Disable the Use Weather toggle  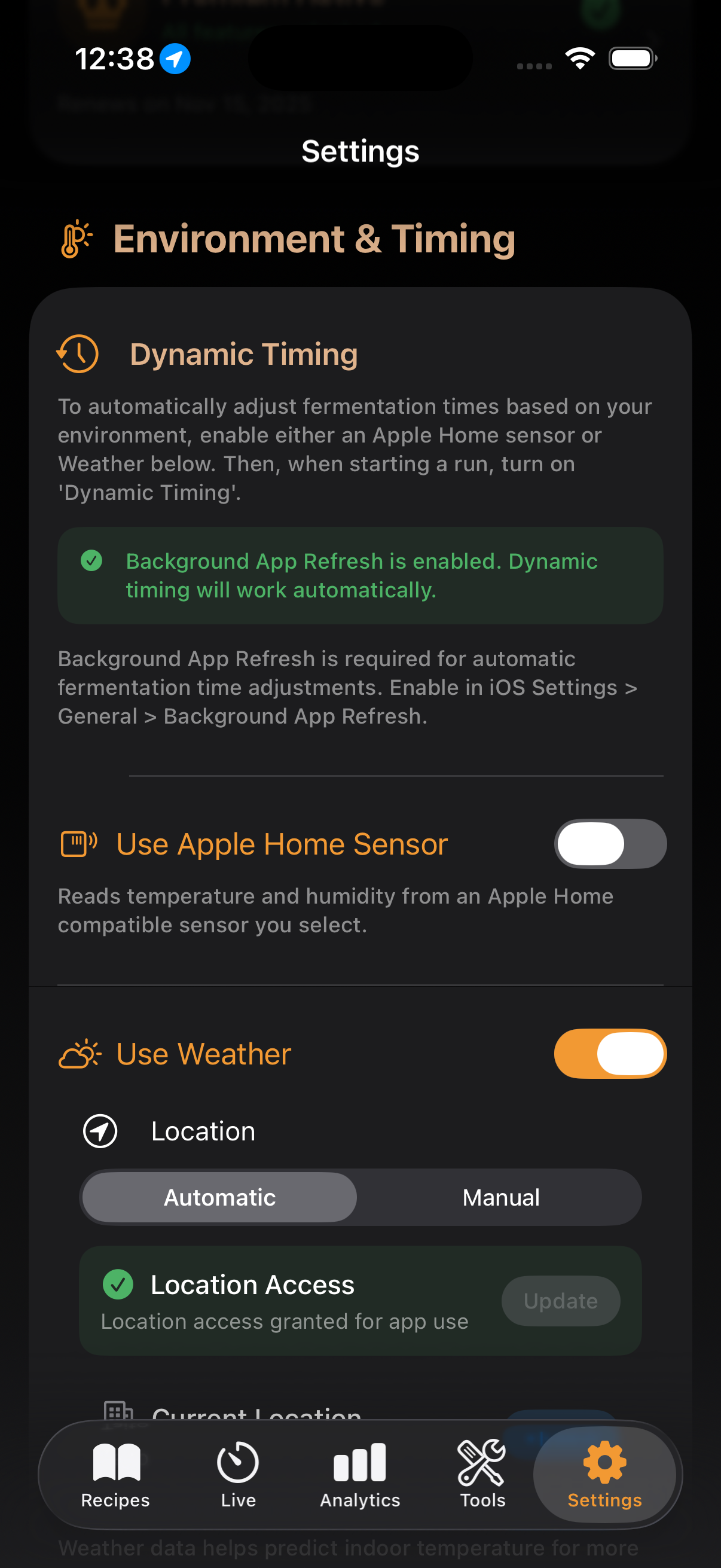(x=610, y=1053)
